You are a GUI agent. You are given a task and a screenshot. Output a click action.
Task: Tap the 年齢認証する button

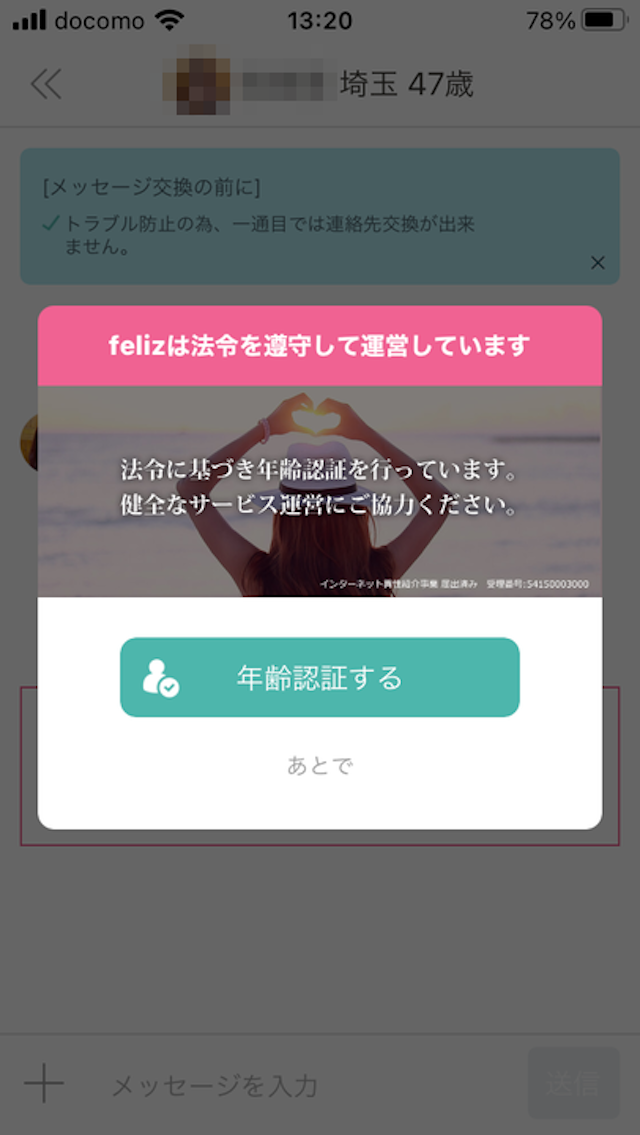pos(320,678)
